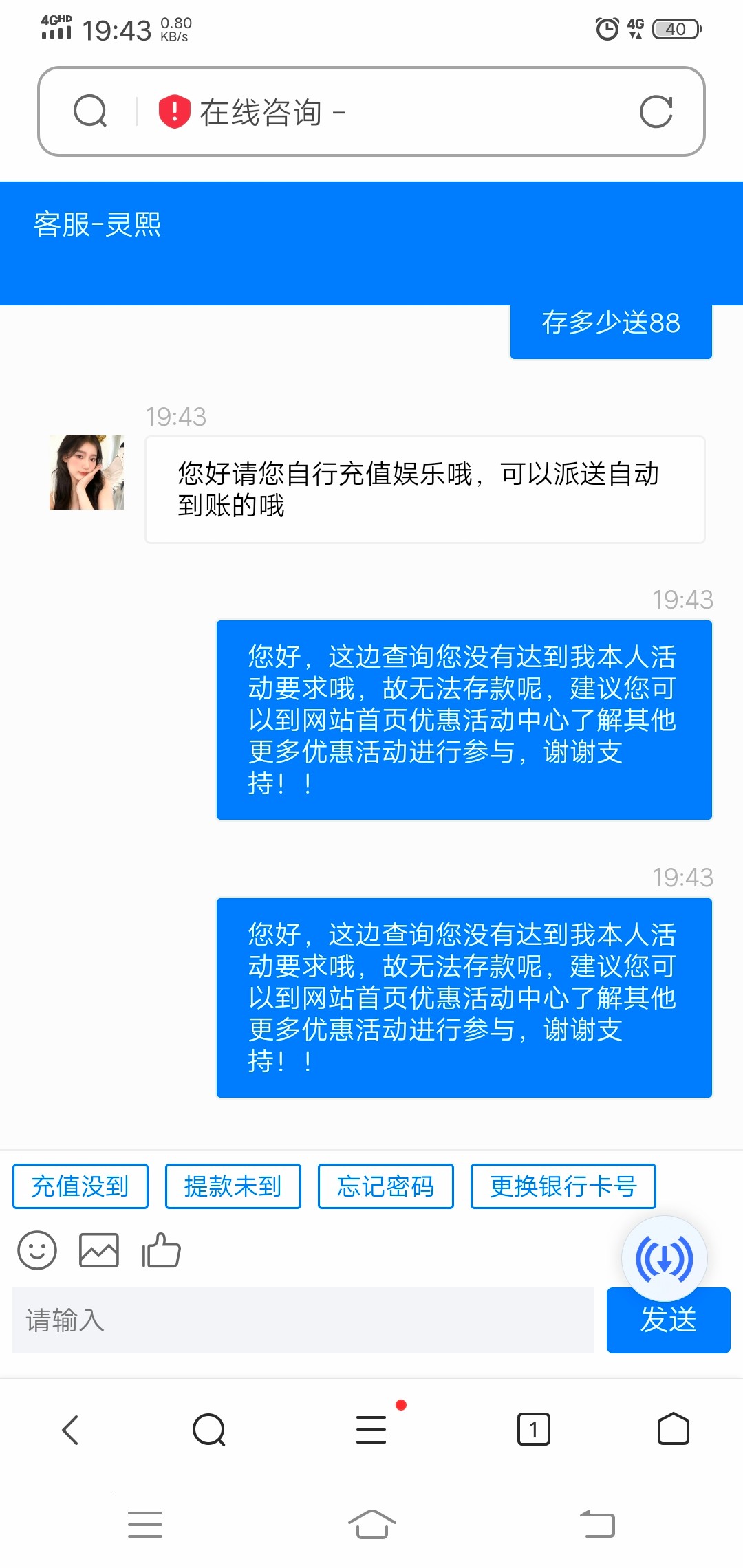Go to the browser home page

point(673,1430)
